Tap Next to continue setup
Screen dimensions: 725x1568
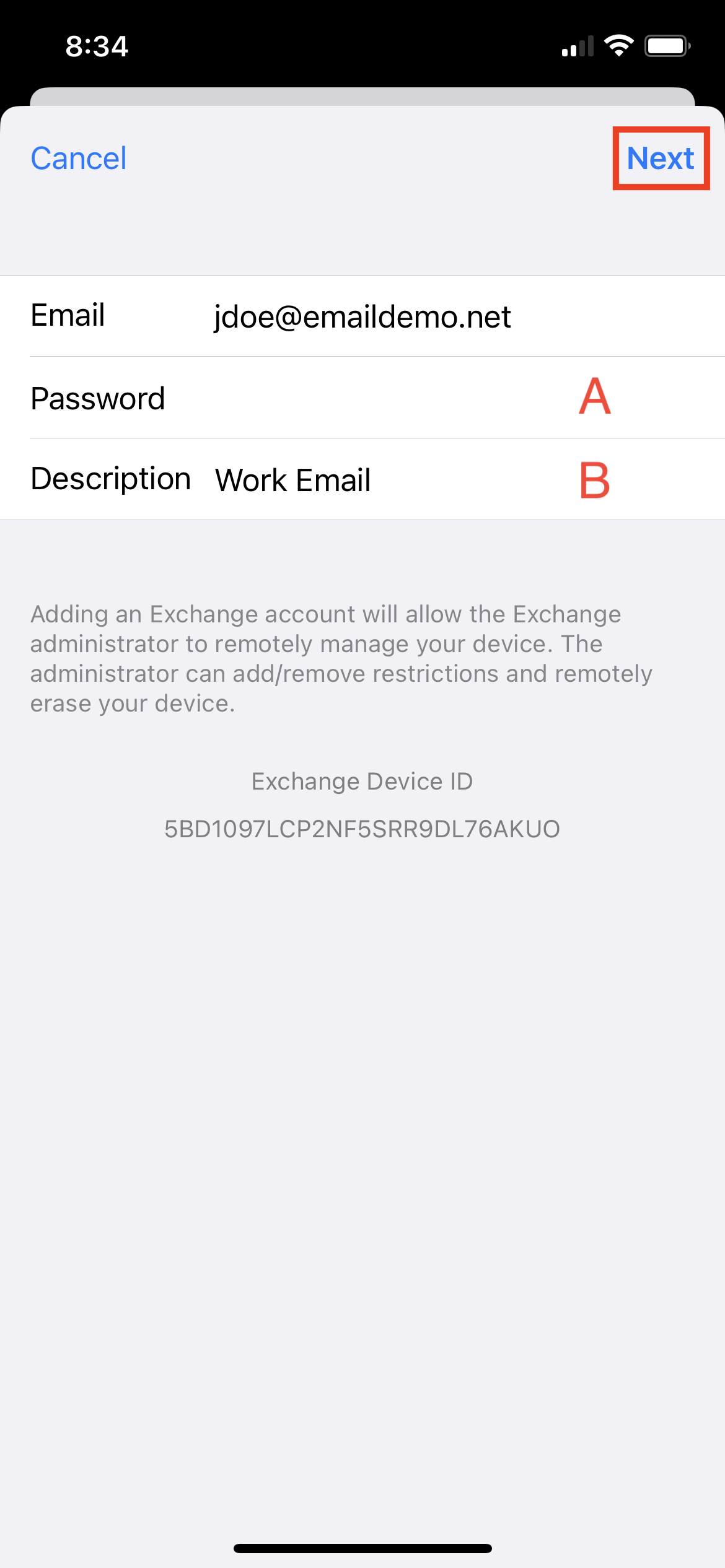coord(661,159)
